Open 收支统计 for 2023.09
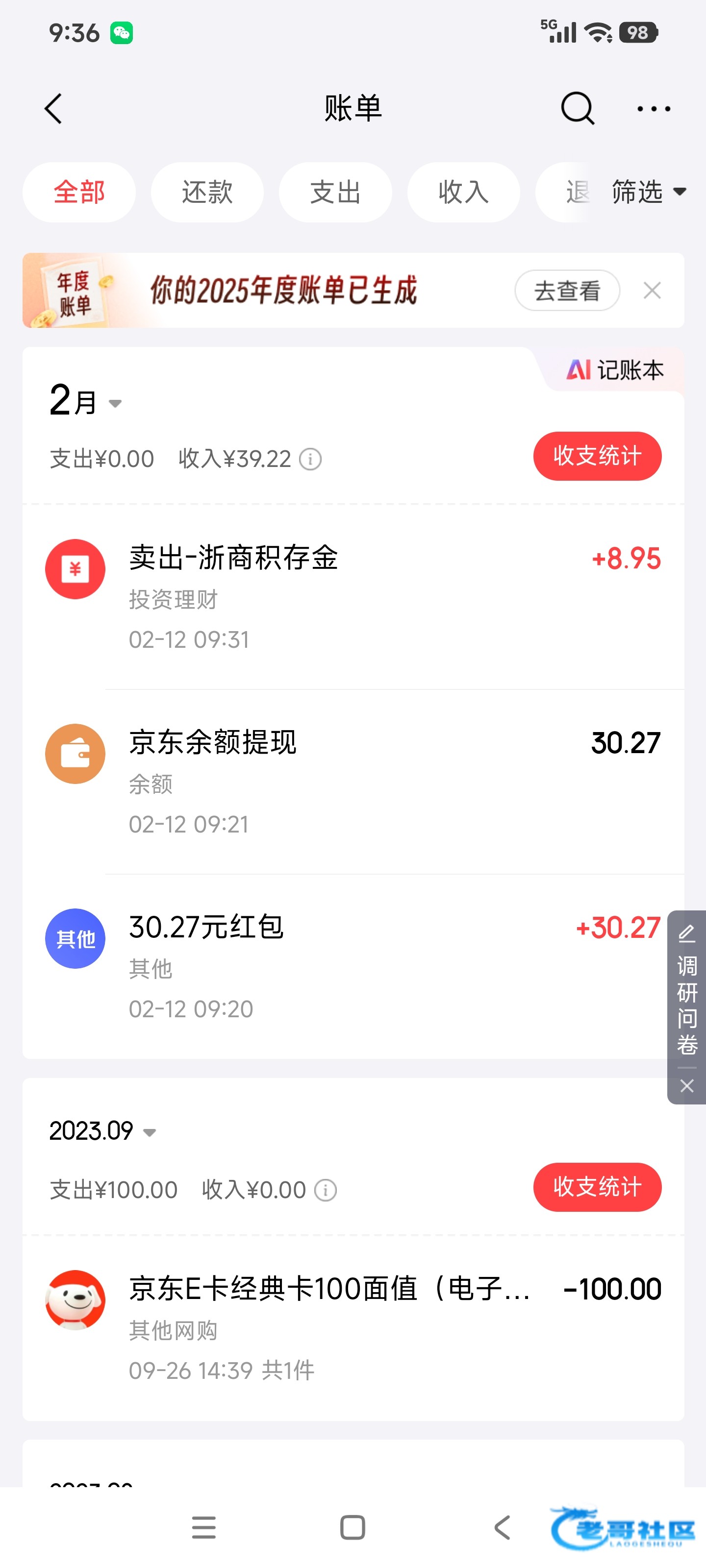This screenshot has height=1568, width=706. pyautogui.click(x=597, y=1187)
